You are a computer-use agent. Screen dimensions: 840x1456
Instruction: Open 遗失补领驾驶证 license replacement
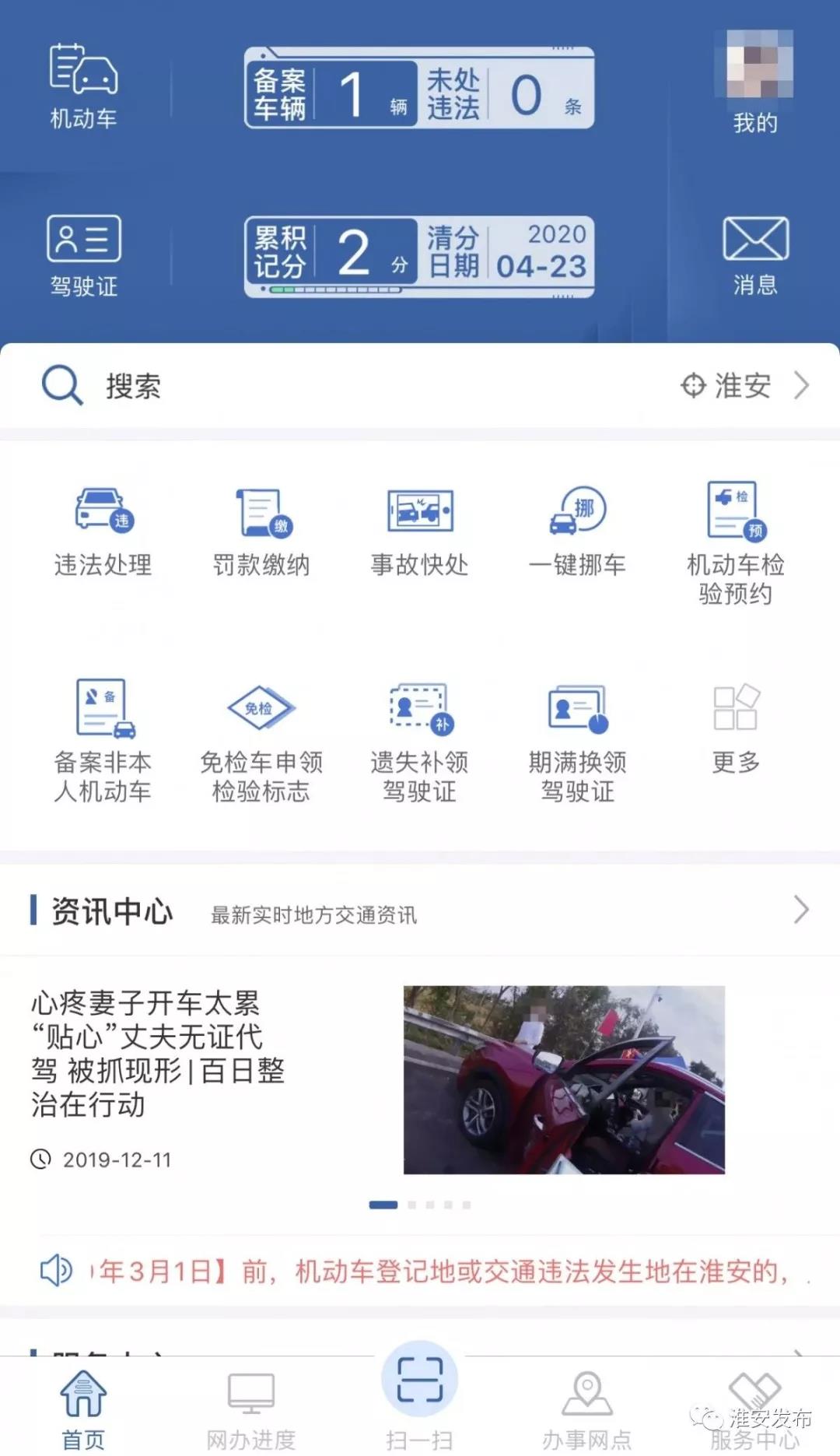point(420,739)
